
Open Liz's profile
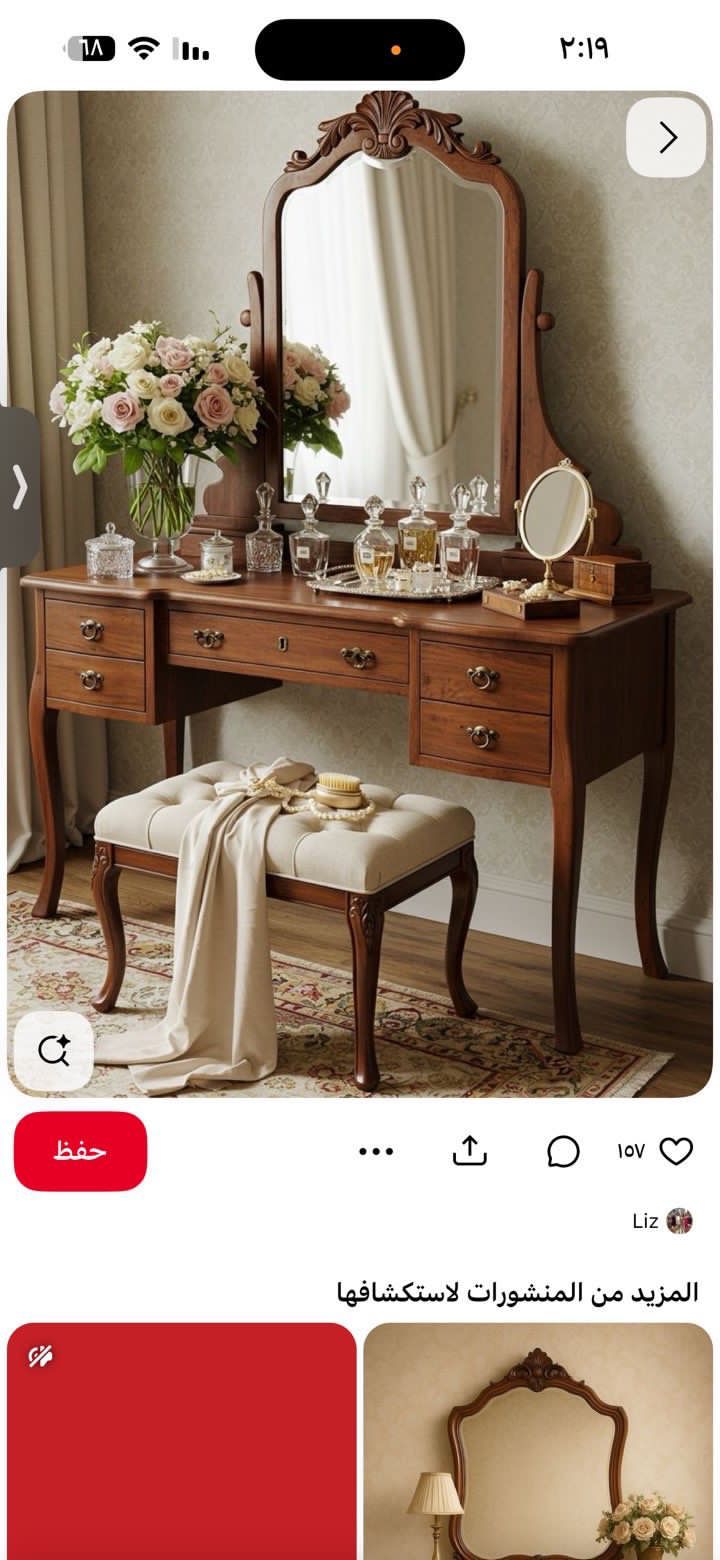click(662, 1221)
